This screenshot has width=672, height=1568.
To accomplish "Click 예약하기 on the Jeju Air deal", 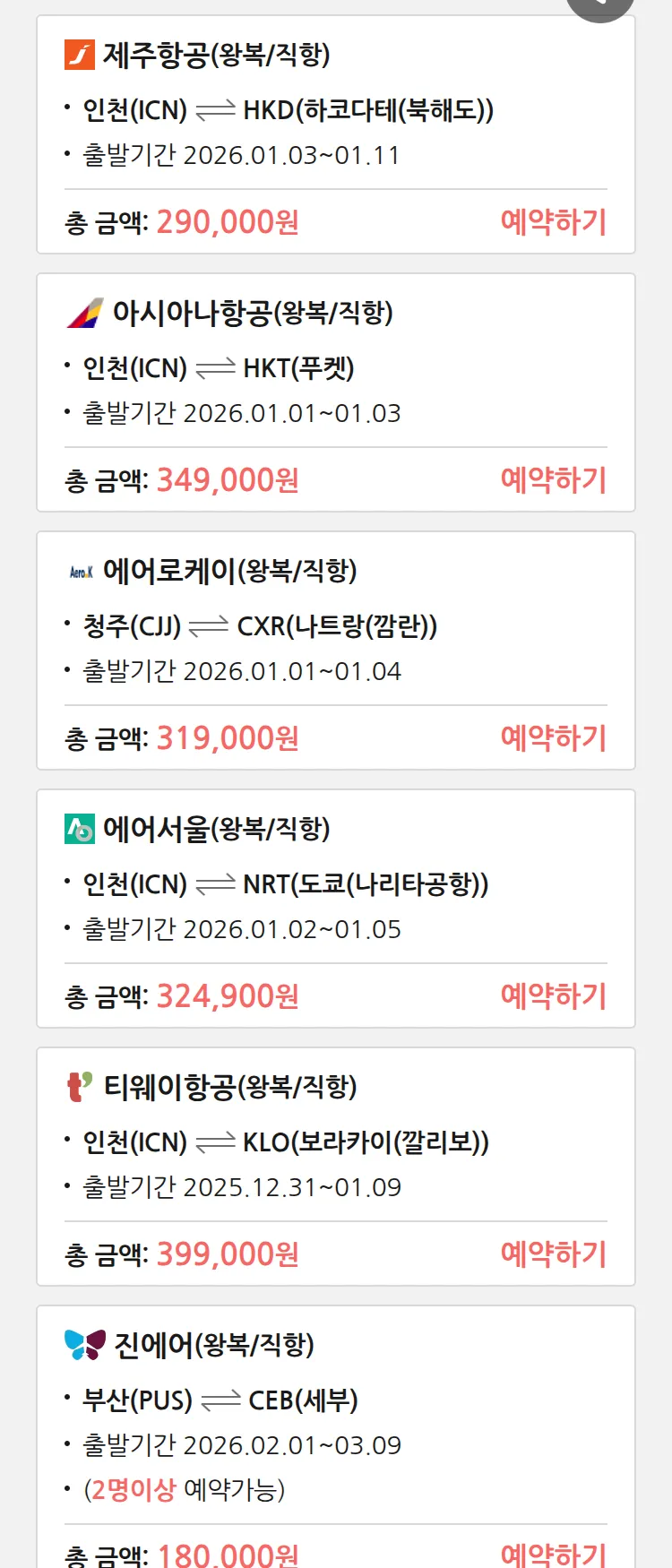I will (554, 220).
